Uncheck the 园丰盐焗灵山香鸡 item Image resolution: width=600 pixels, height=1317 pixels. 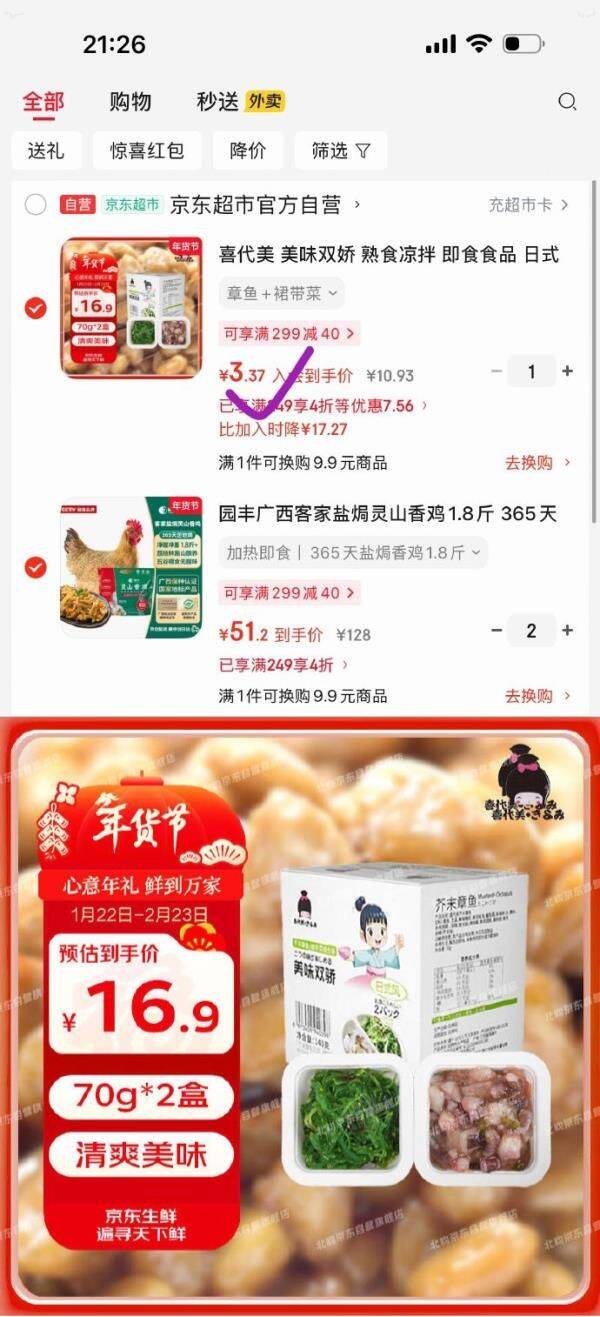[x=35, y=567]
